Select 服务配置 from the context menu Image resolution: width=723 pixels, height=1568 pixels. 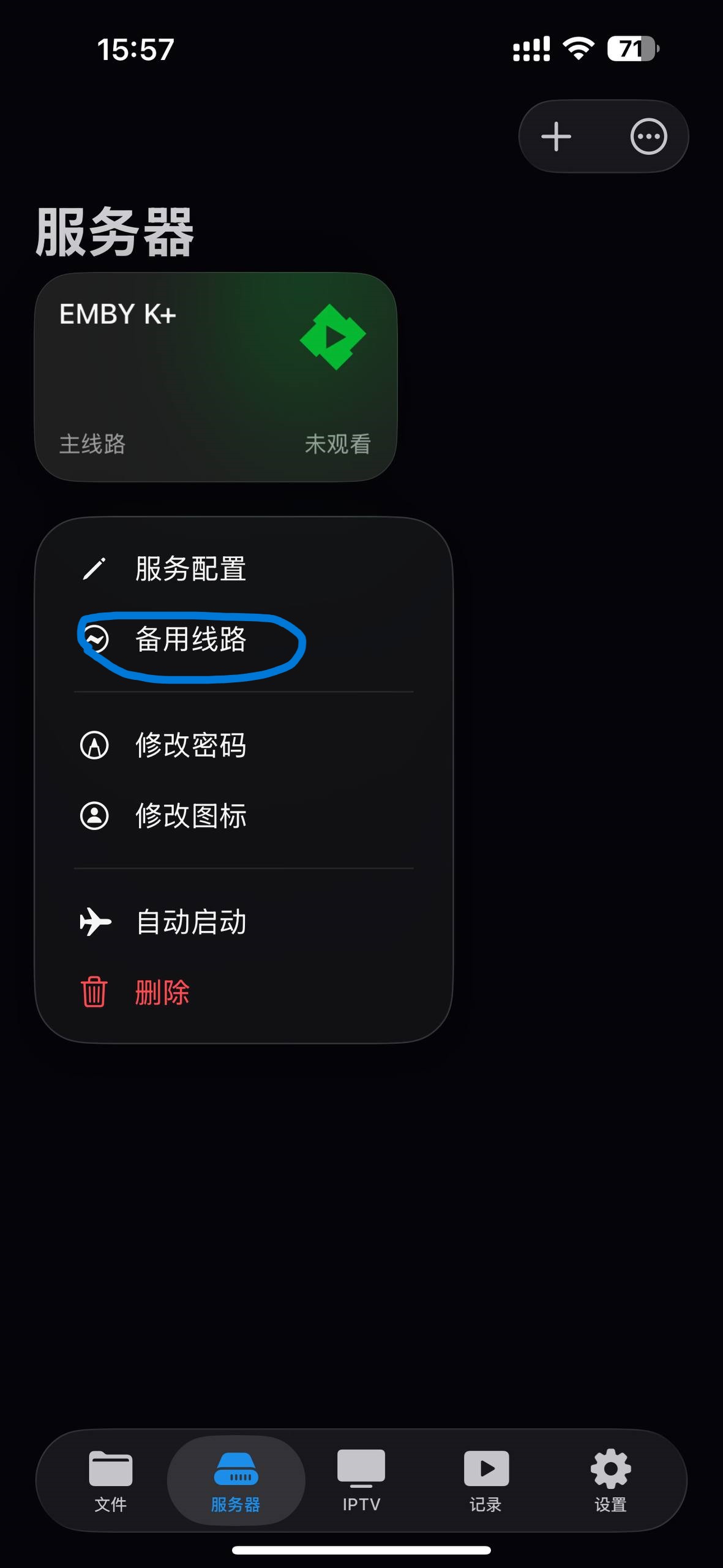pyautogui.click(x=191, y=569)
